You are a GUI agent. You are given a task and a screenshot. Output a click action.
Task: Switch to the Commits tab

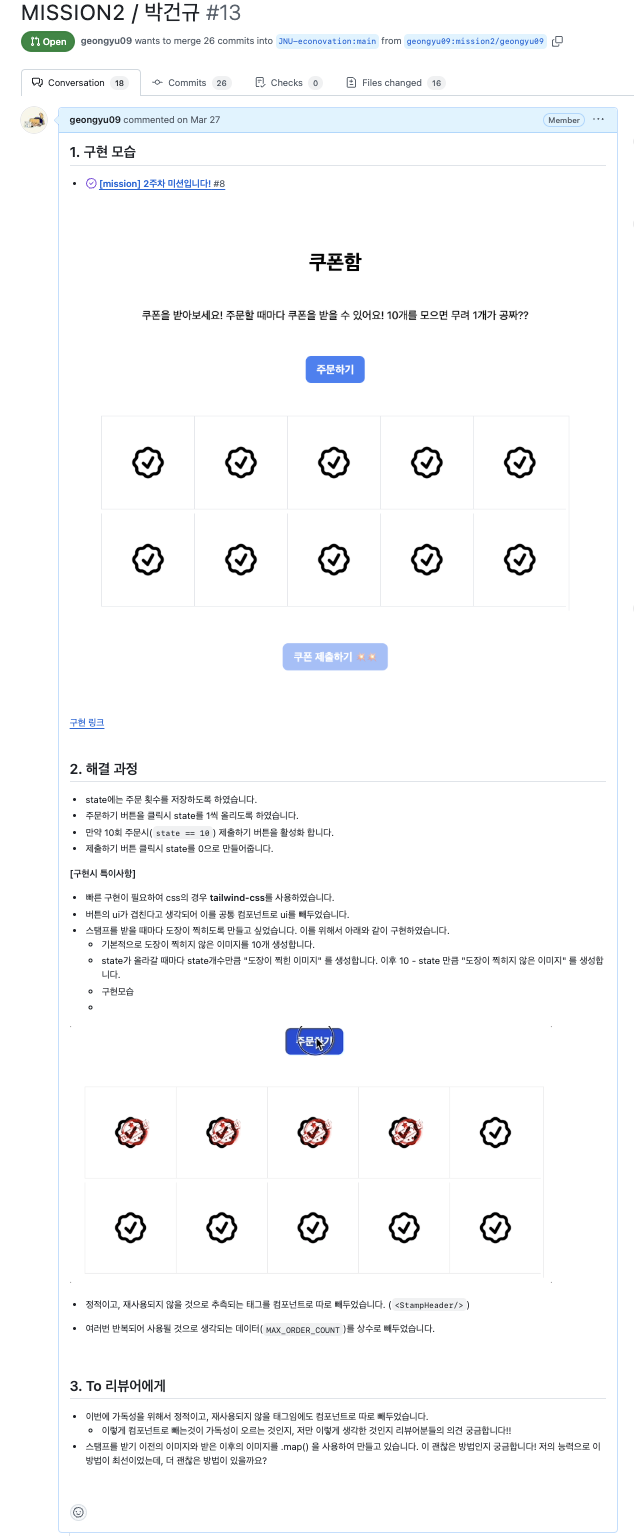190,83
